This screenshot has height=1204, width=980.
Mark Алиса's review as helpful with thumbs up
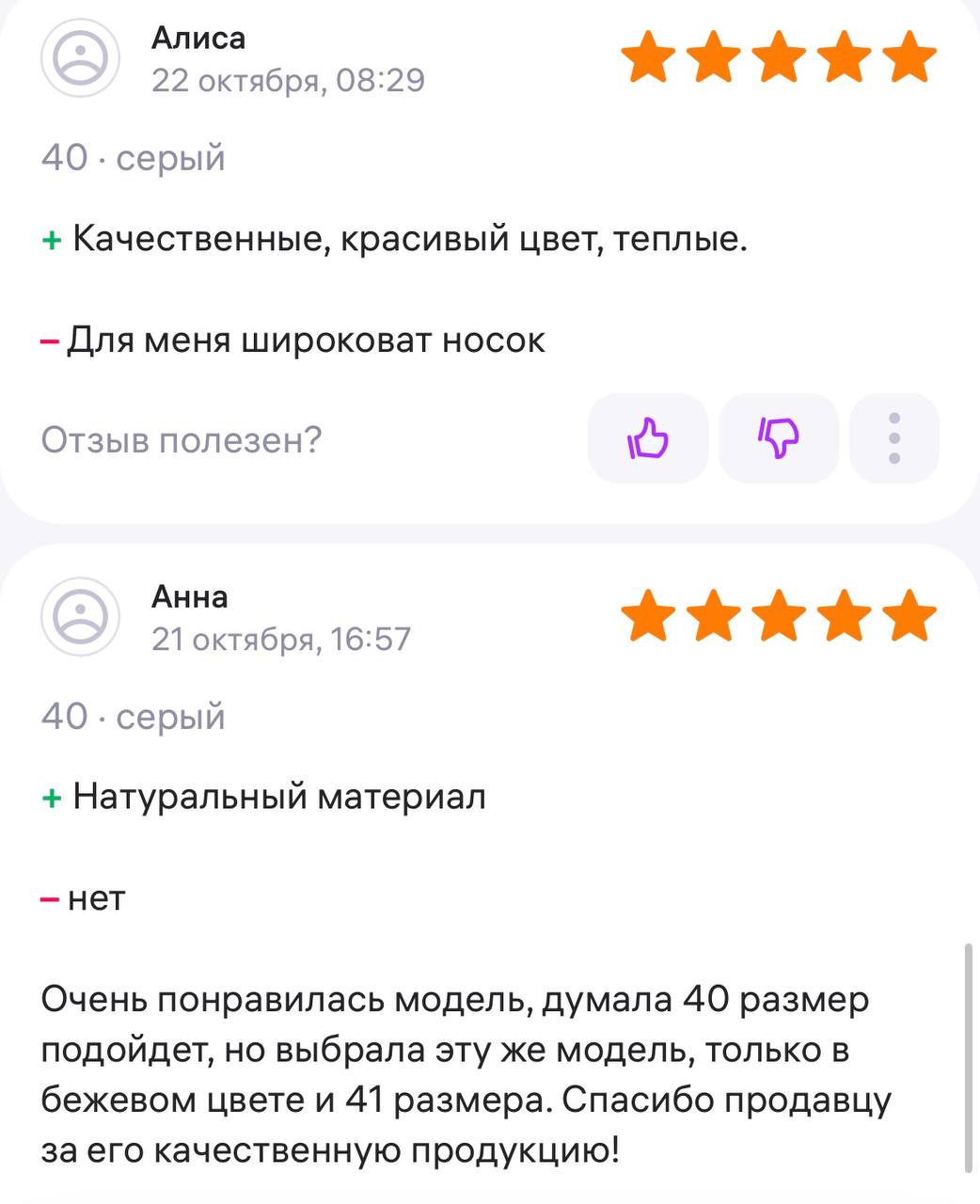[647, 438]
